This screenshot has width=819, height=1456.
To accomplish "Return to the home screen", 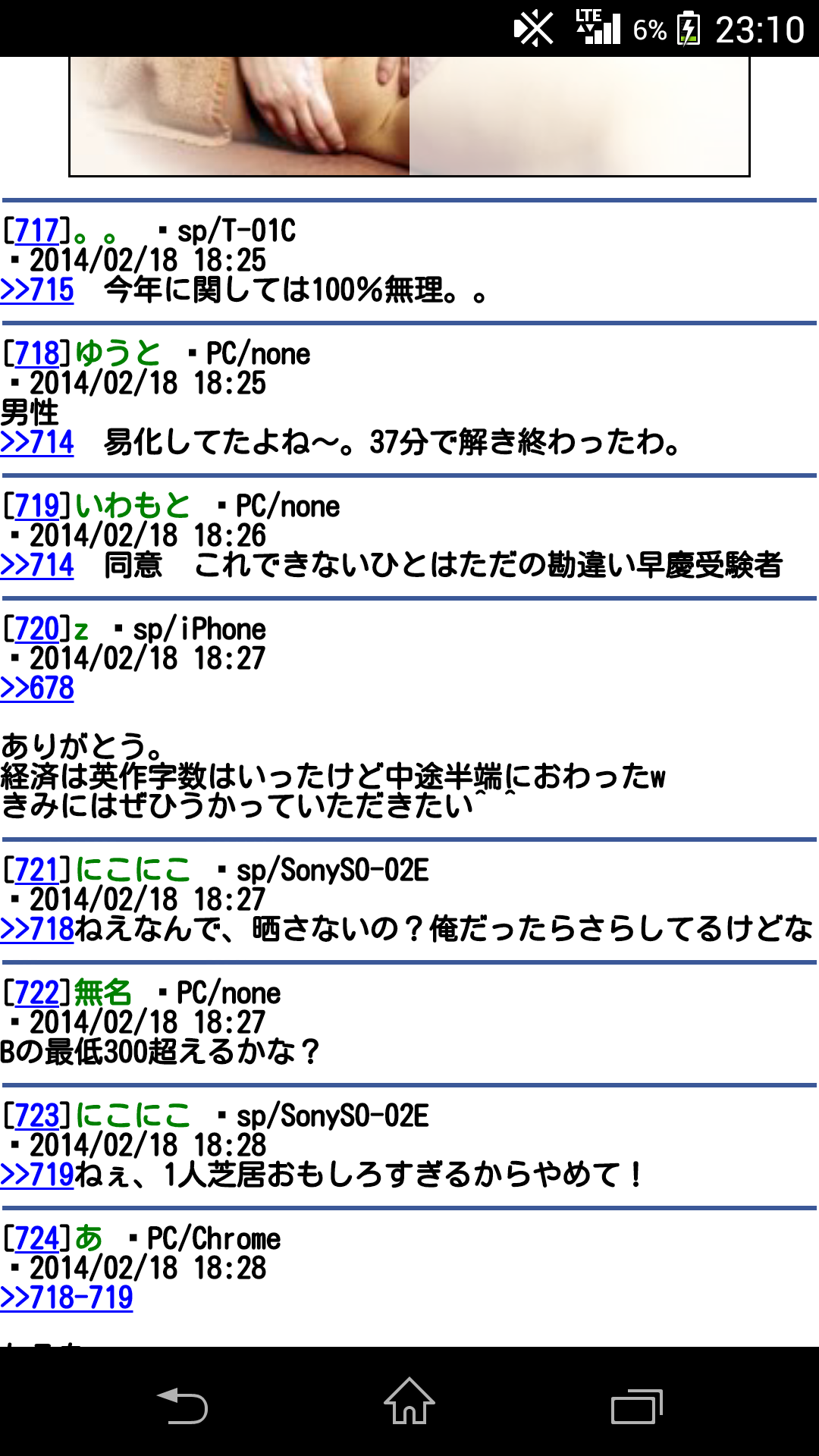I will (x=409, y=1401).
